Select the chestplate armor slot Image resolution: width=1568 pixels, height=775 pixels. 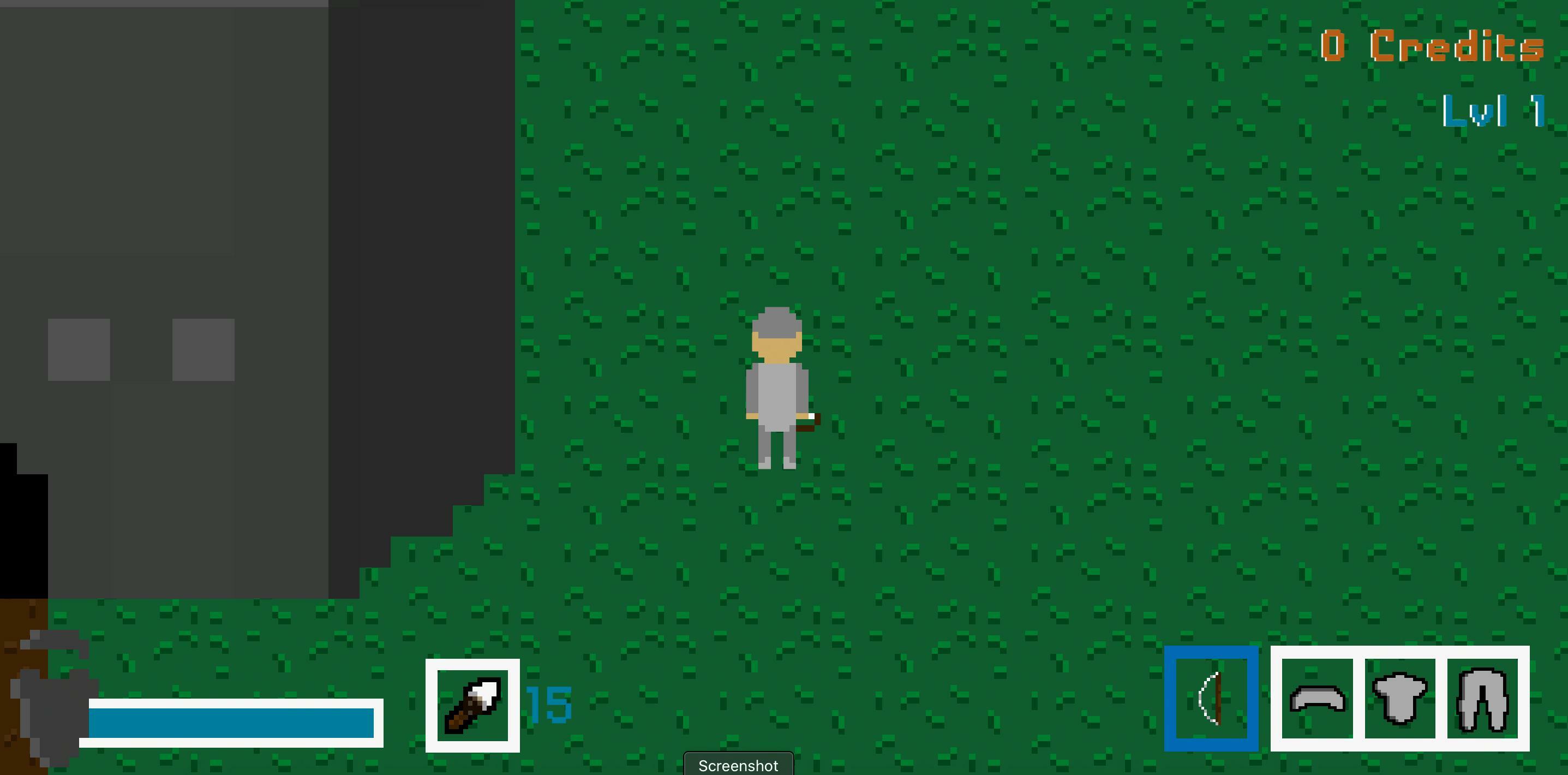(x=1399, y=698)
